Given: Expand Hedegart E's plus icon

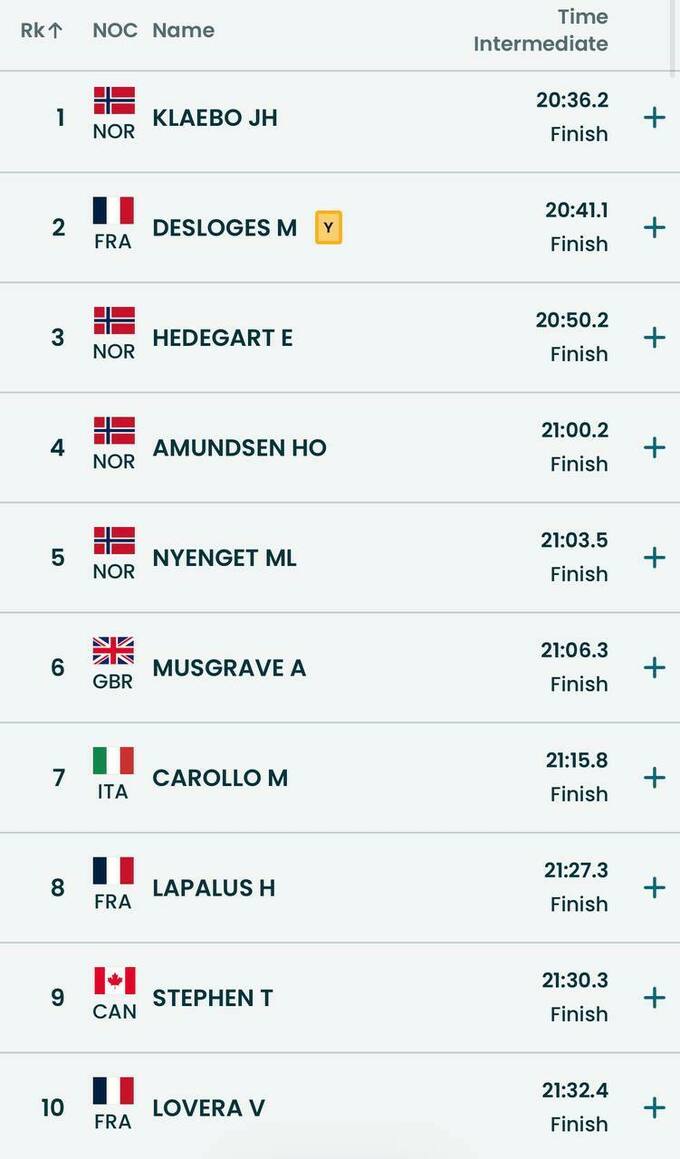Looking at the screenshot, I should pos(654,338).
